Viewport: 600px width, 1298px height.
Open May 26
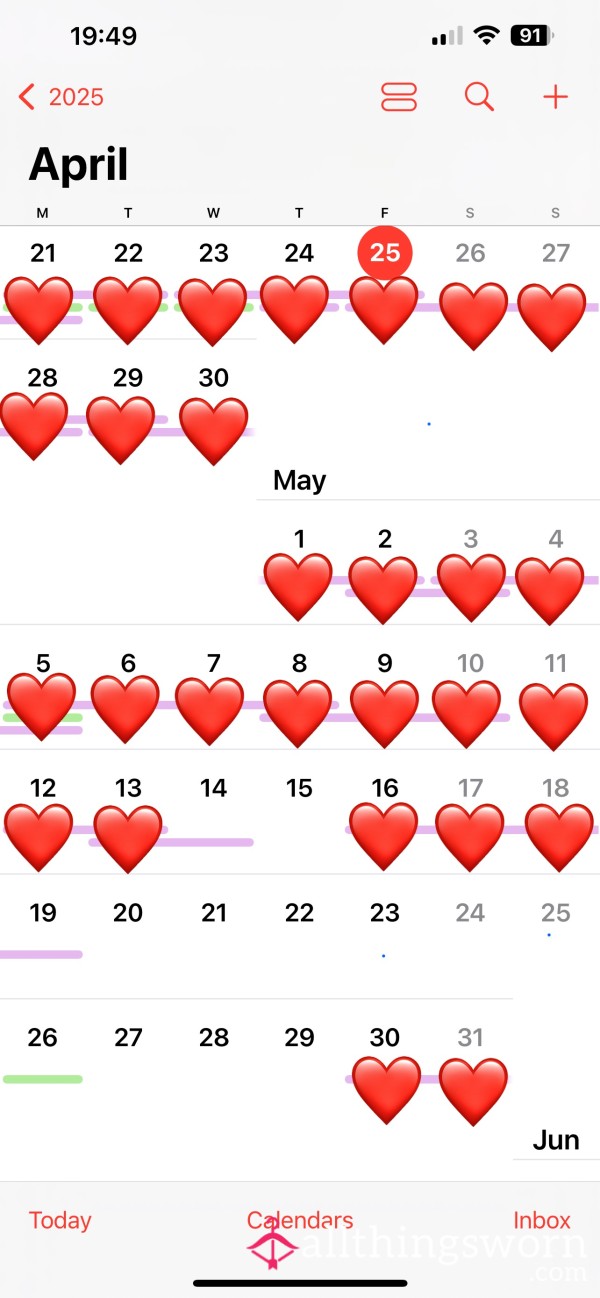(43, 1037)
